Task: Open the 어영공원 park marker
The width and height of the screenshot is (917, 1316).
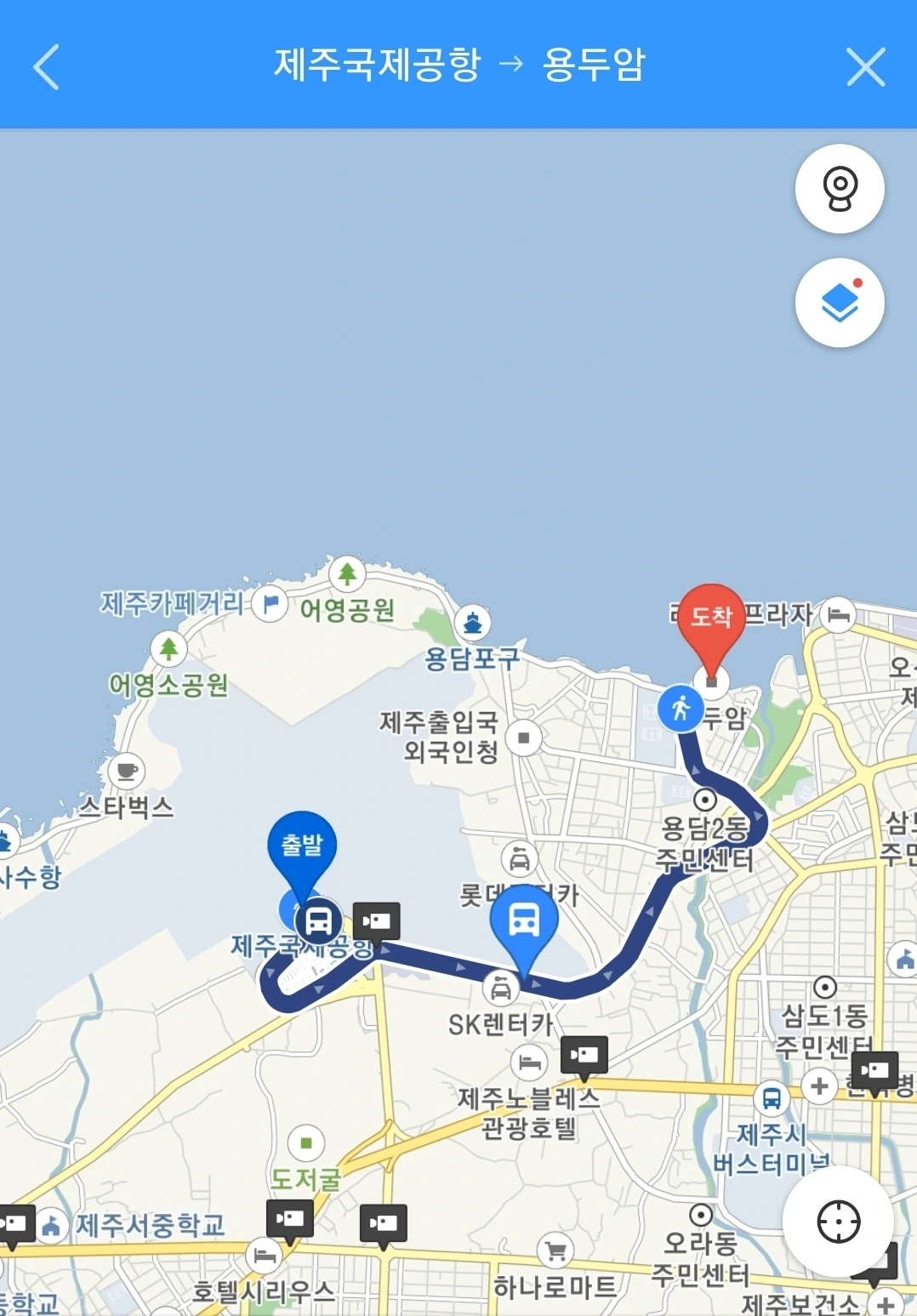Action: pyautogui.click(x=347, y=574)
